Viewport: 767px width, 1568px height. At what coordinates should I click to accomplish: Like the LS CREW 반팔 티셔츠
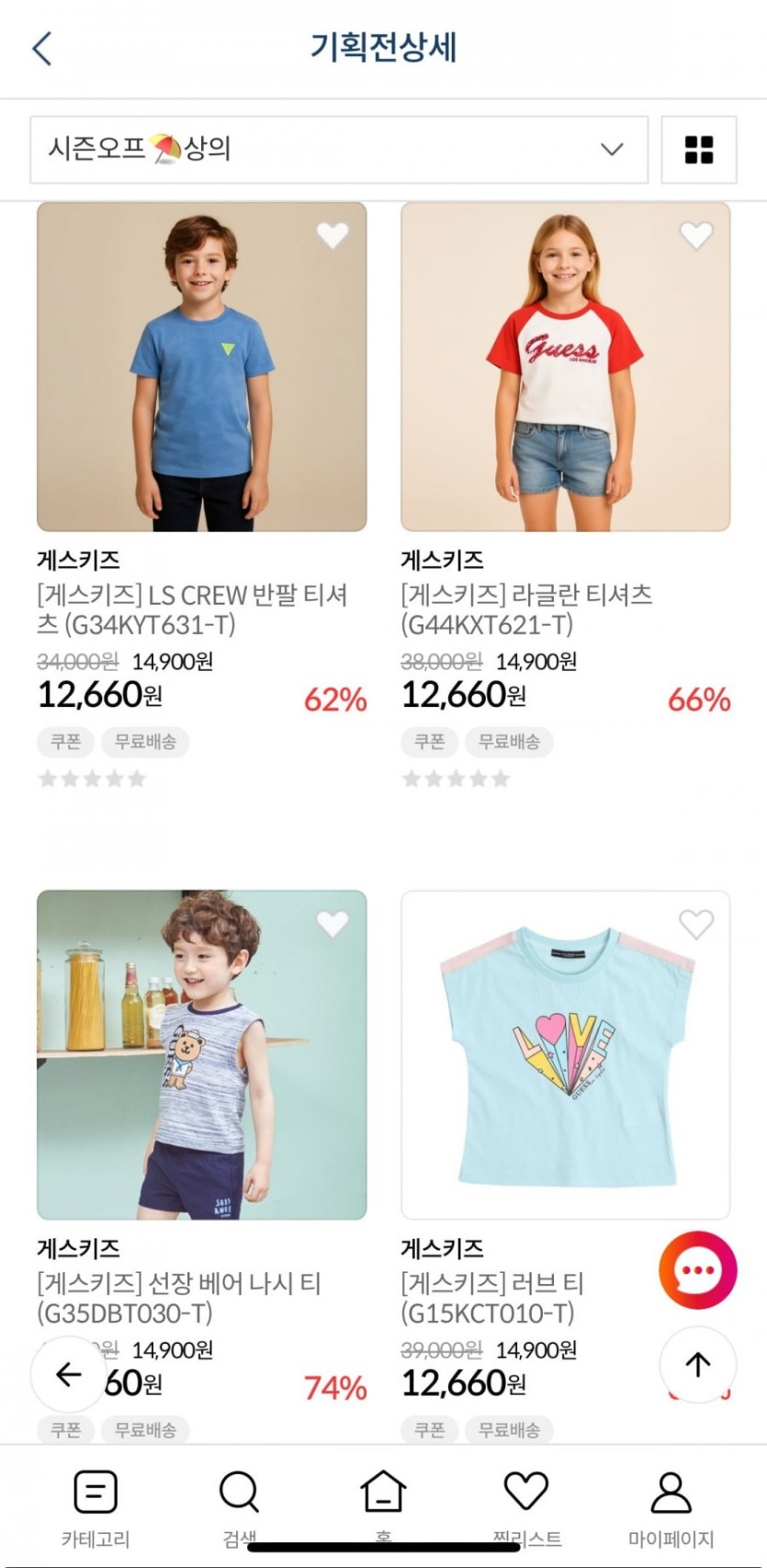click(x=333, y=236)
